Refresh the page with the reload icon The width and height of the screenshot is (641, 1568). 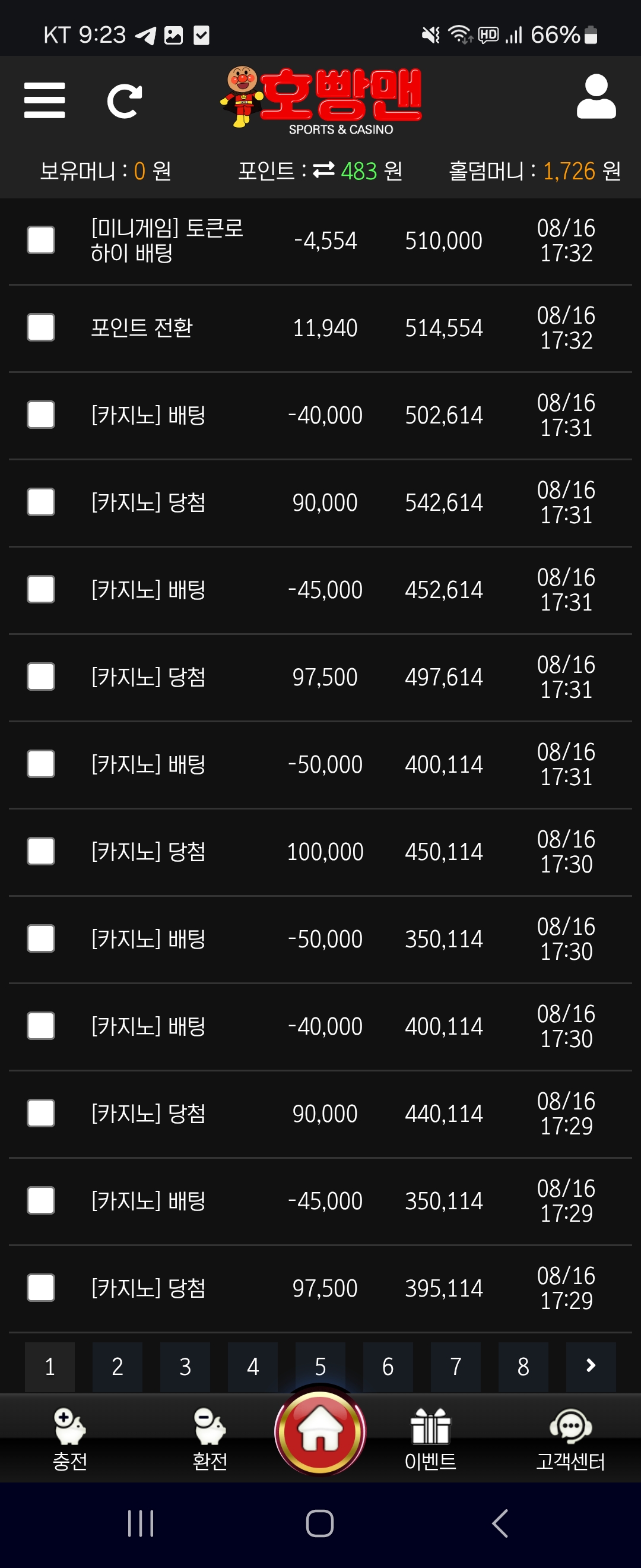coord(124,100)
